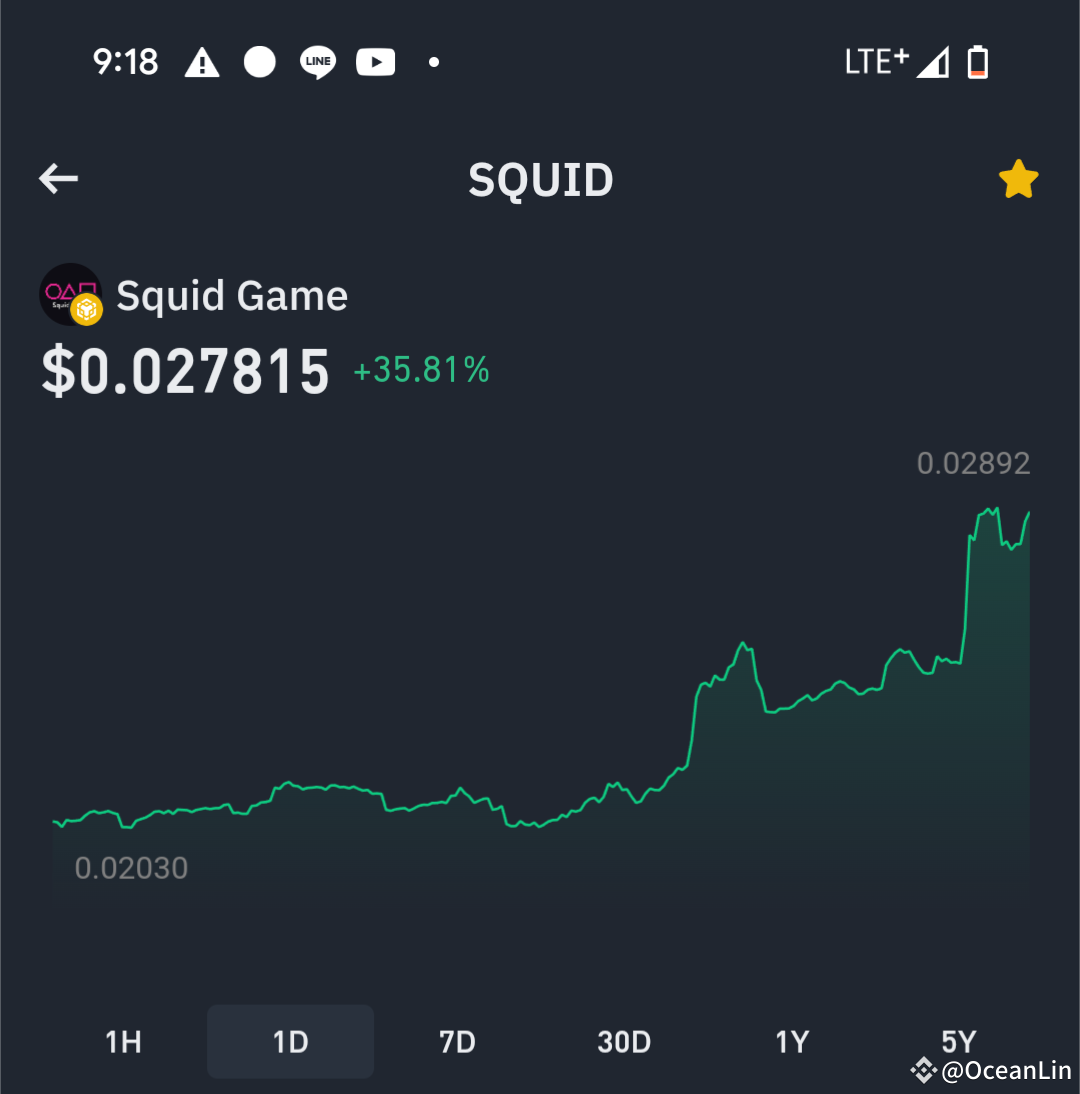Select the 1Y timeframe
The height and width of the screenshot is (1094, 1080).
tap(791, 1041)
